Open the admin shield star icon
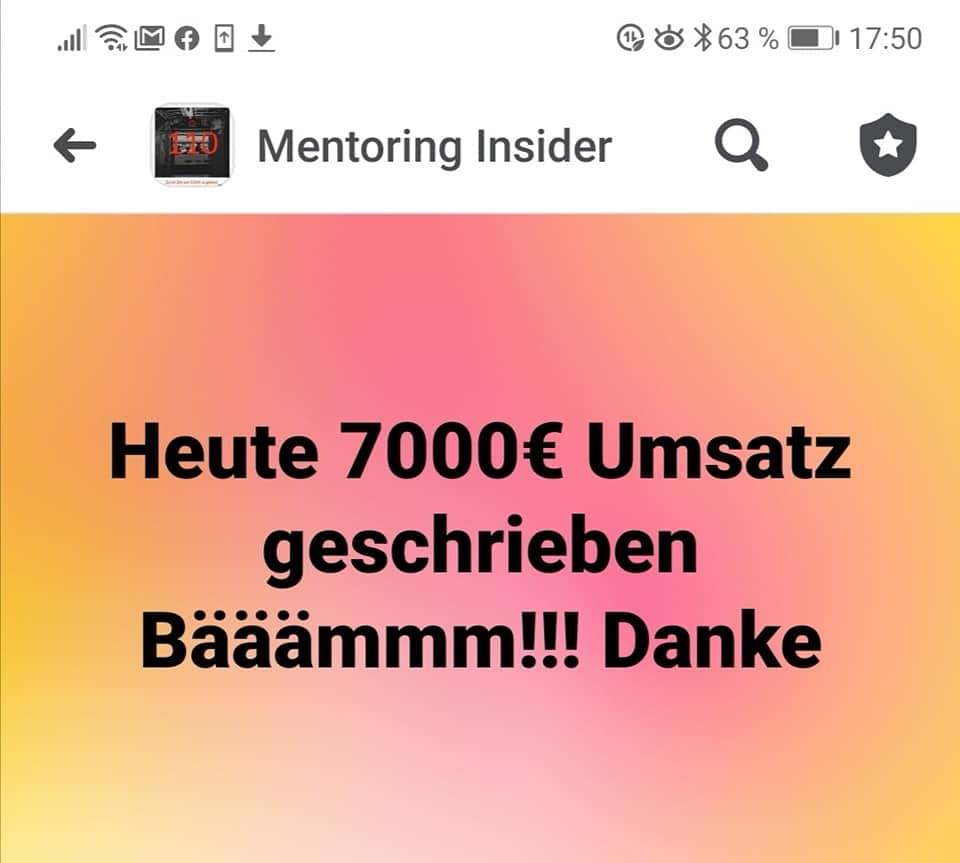The width and height of the screenshot is (960, 863). pyautogui.click(x=888, y=146)
